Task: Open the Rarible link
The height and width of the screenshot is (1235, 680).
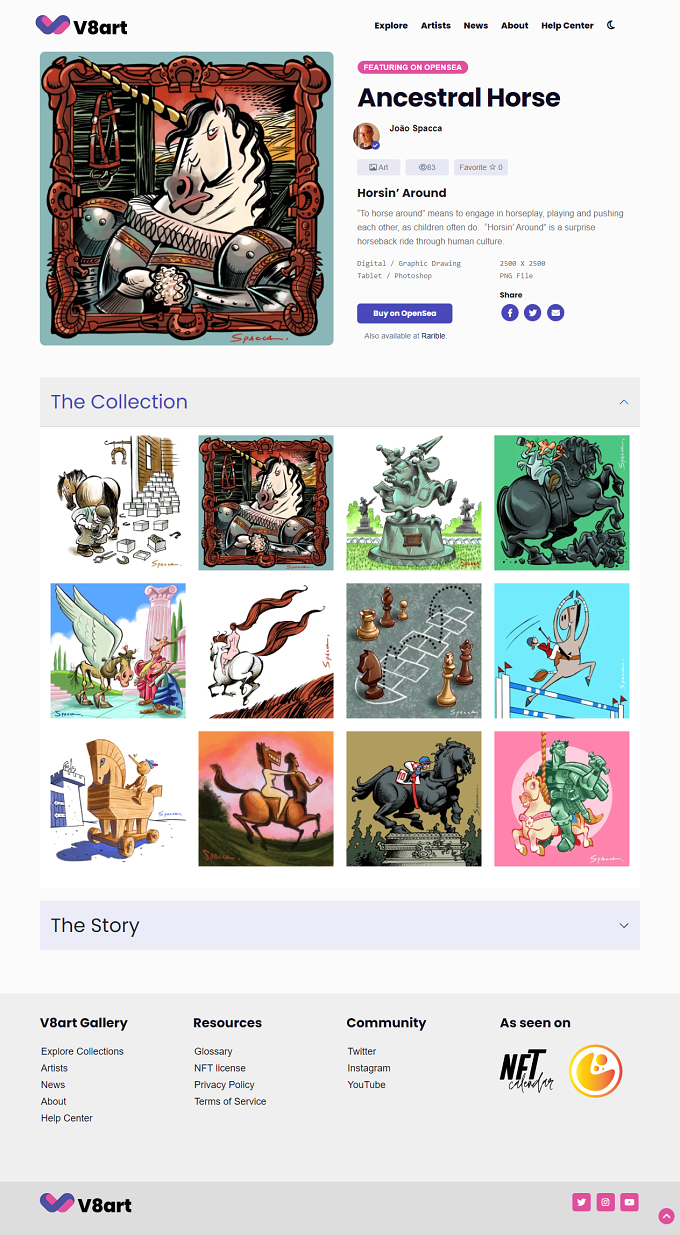Action: click(x=433, y=336)
